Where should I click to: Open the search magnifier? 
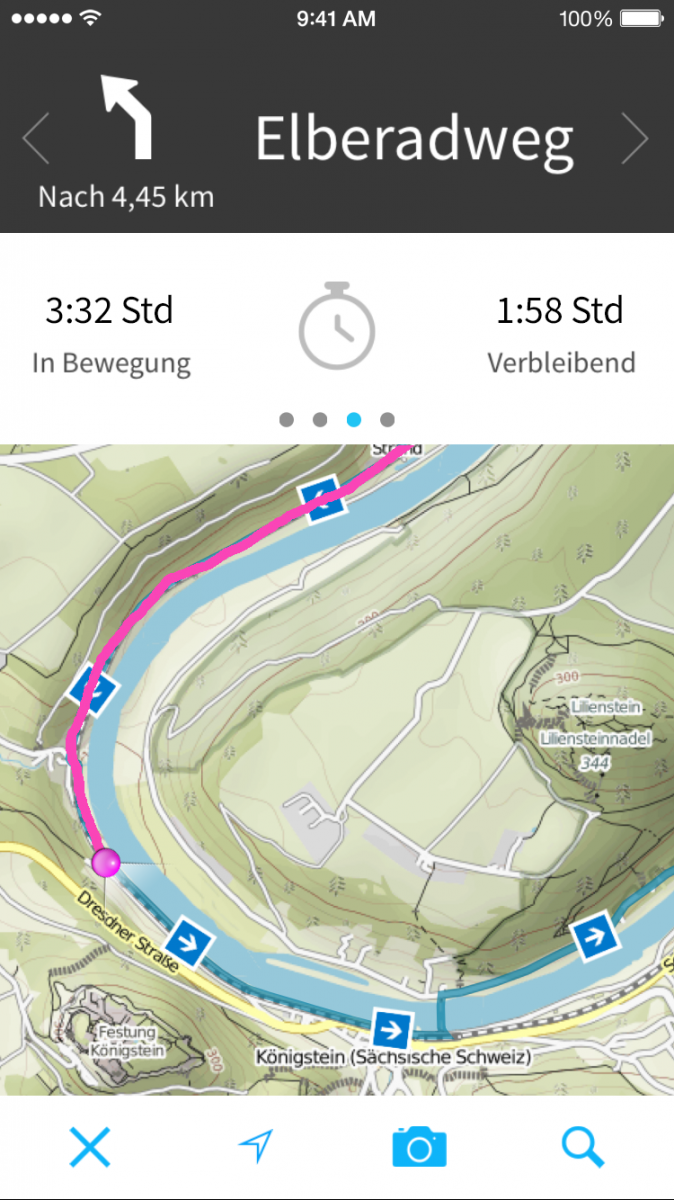pos(583,1147)
